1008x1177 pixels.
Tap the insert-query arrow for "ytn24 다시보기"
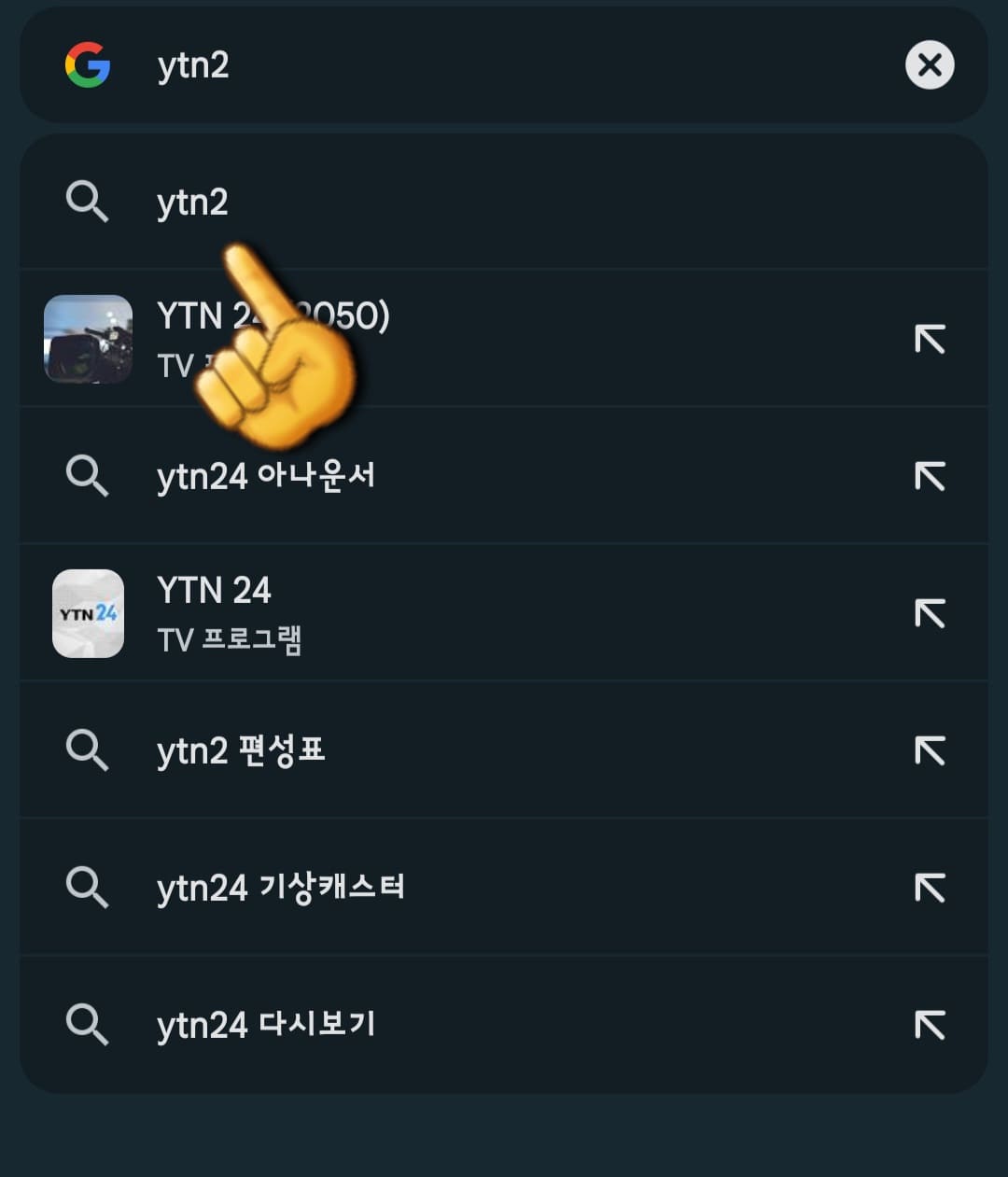click(x=930, y=1023)
